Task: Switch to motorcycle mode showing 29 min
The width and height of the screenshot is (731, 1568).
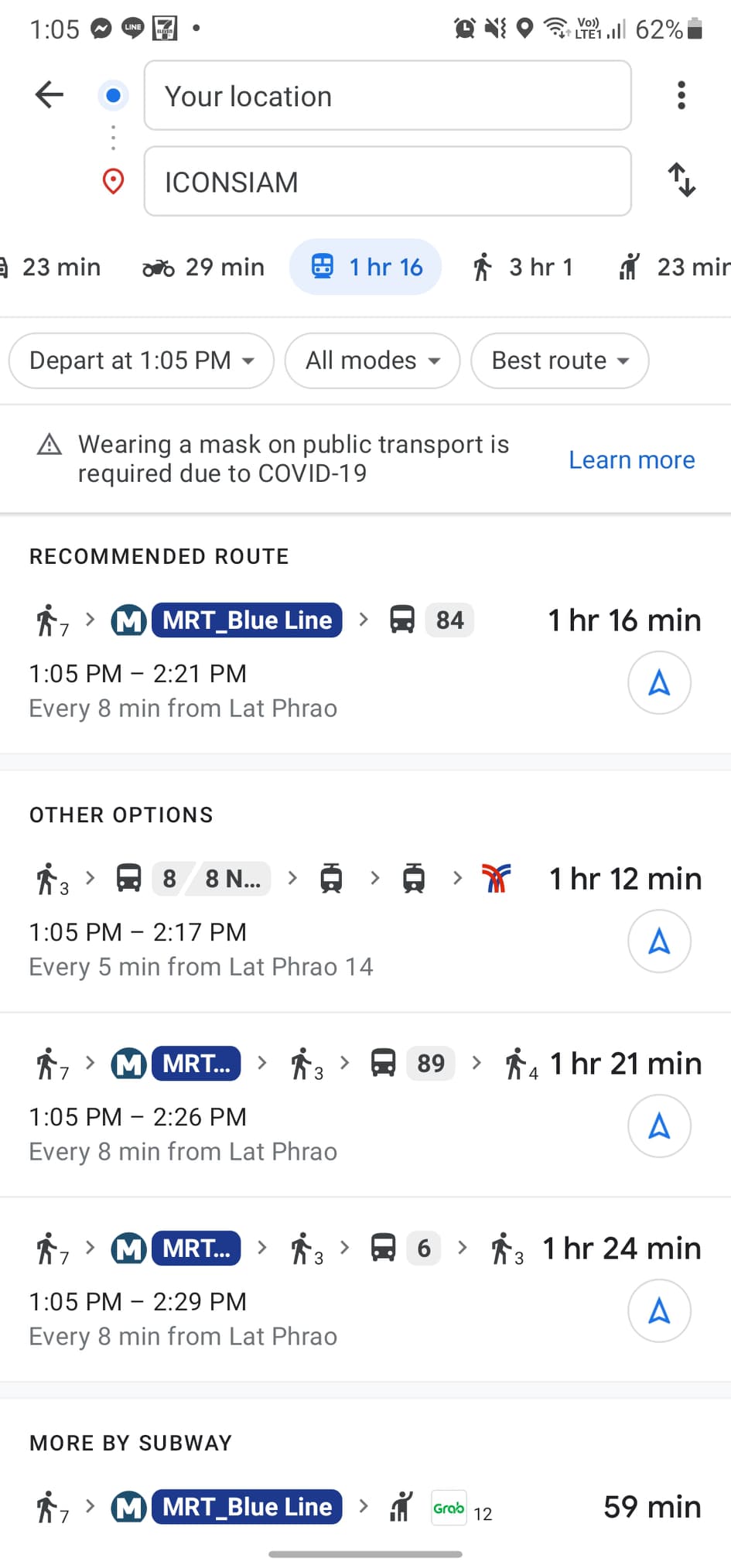Action: click(x=203, y=268)
